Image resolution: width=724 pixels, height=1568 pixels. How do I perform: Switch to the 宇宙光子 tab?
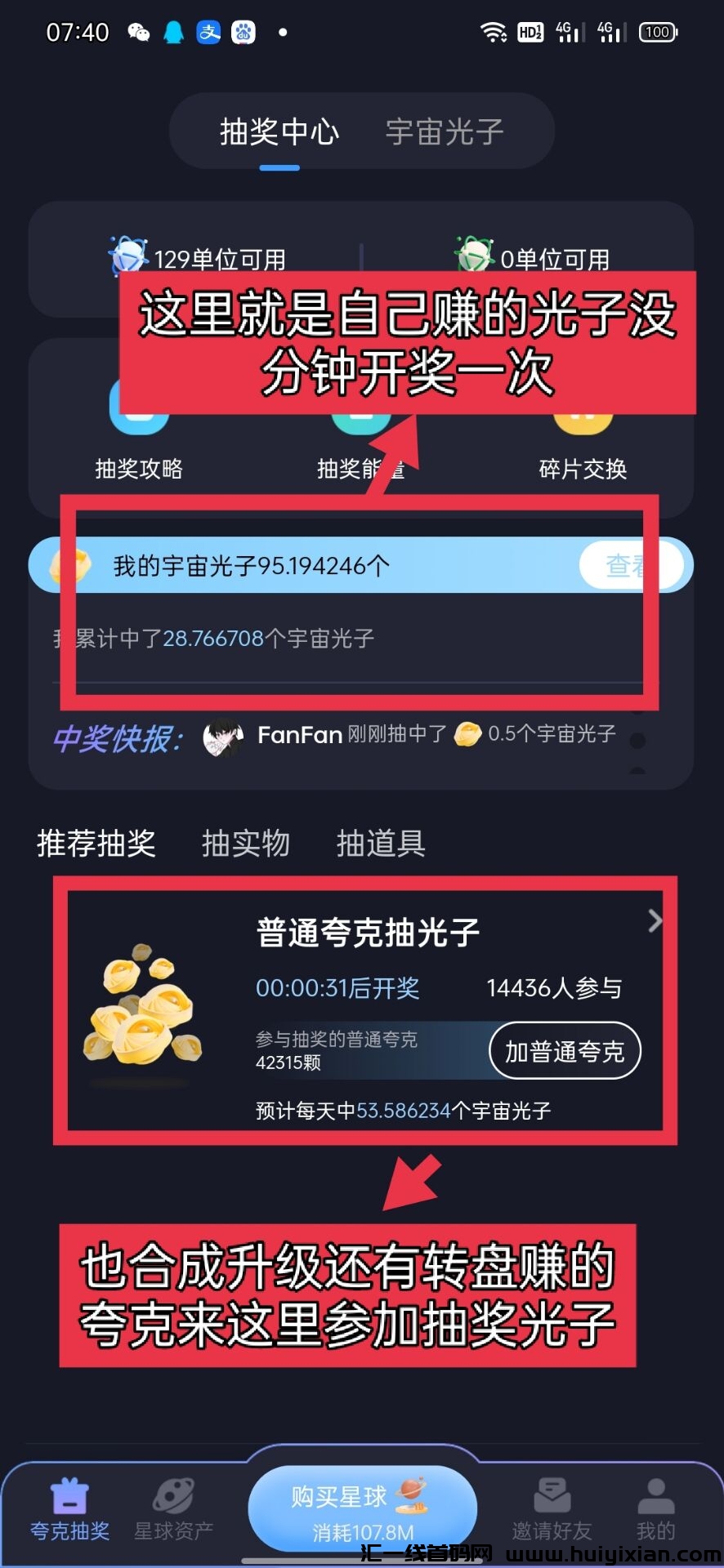tap(442, 131)
